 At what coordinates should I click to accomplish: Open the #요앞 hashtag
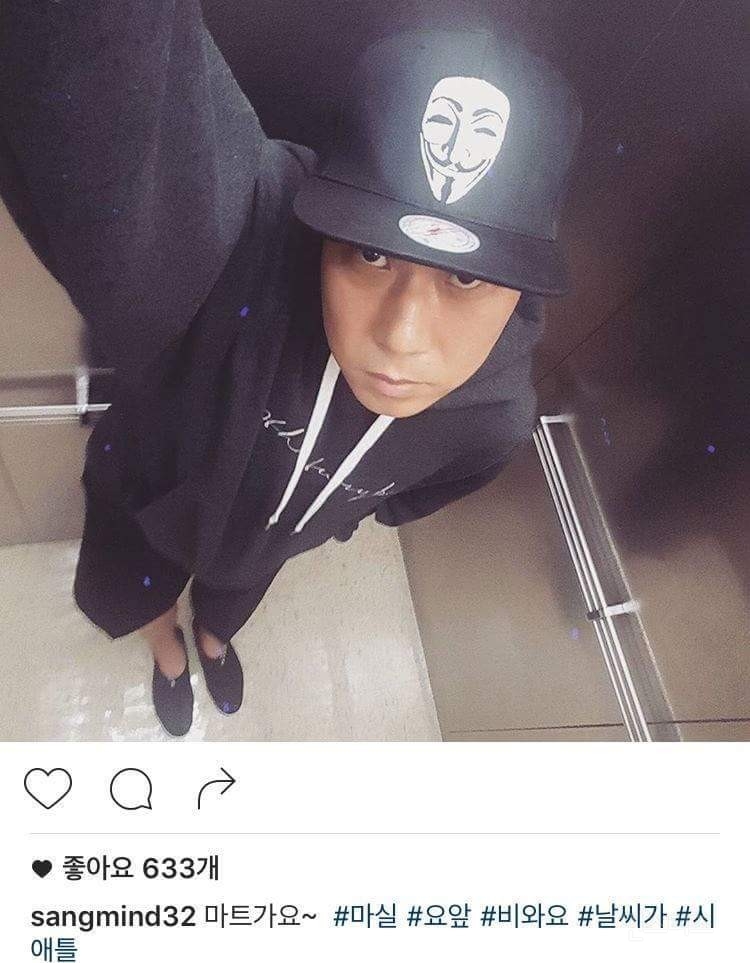[x=439, y=916]
